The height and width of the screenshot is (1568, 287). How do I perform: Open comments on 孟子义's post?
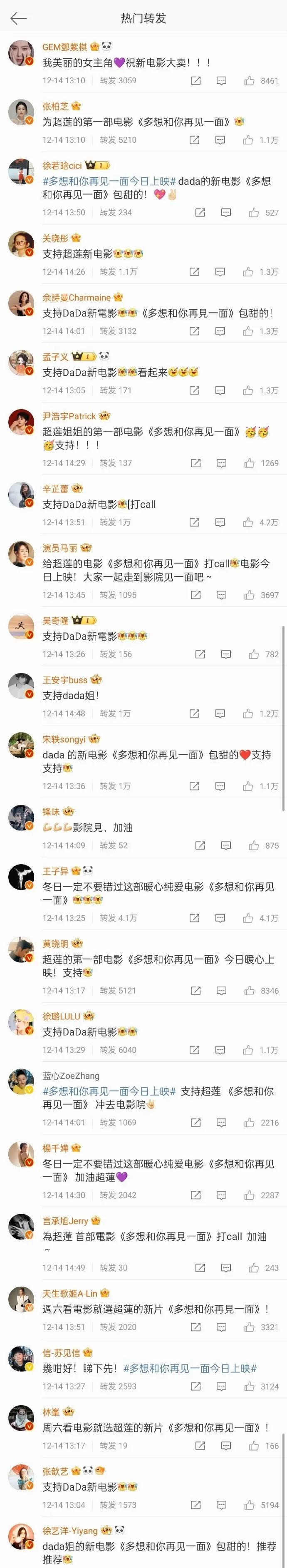[220, 390]
